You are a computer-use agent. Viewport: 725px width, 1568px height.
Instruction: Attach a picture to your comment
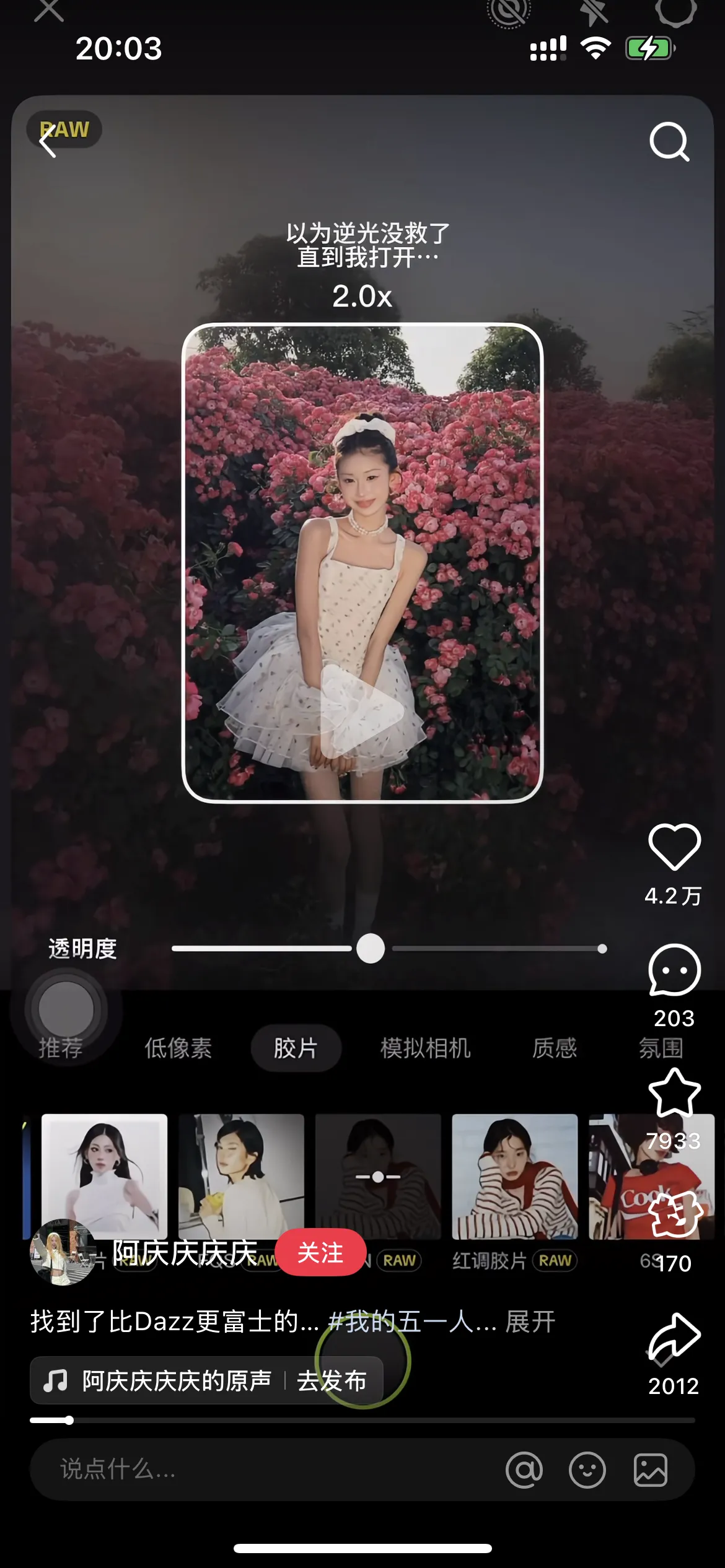[x=650, y=1470]
